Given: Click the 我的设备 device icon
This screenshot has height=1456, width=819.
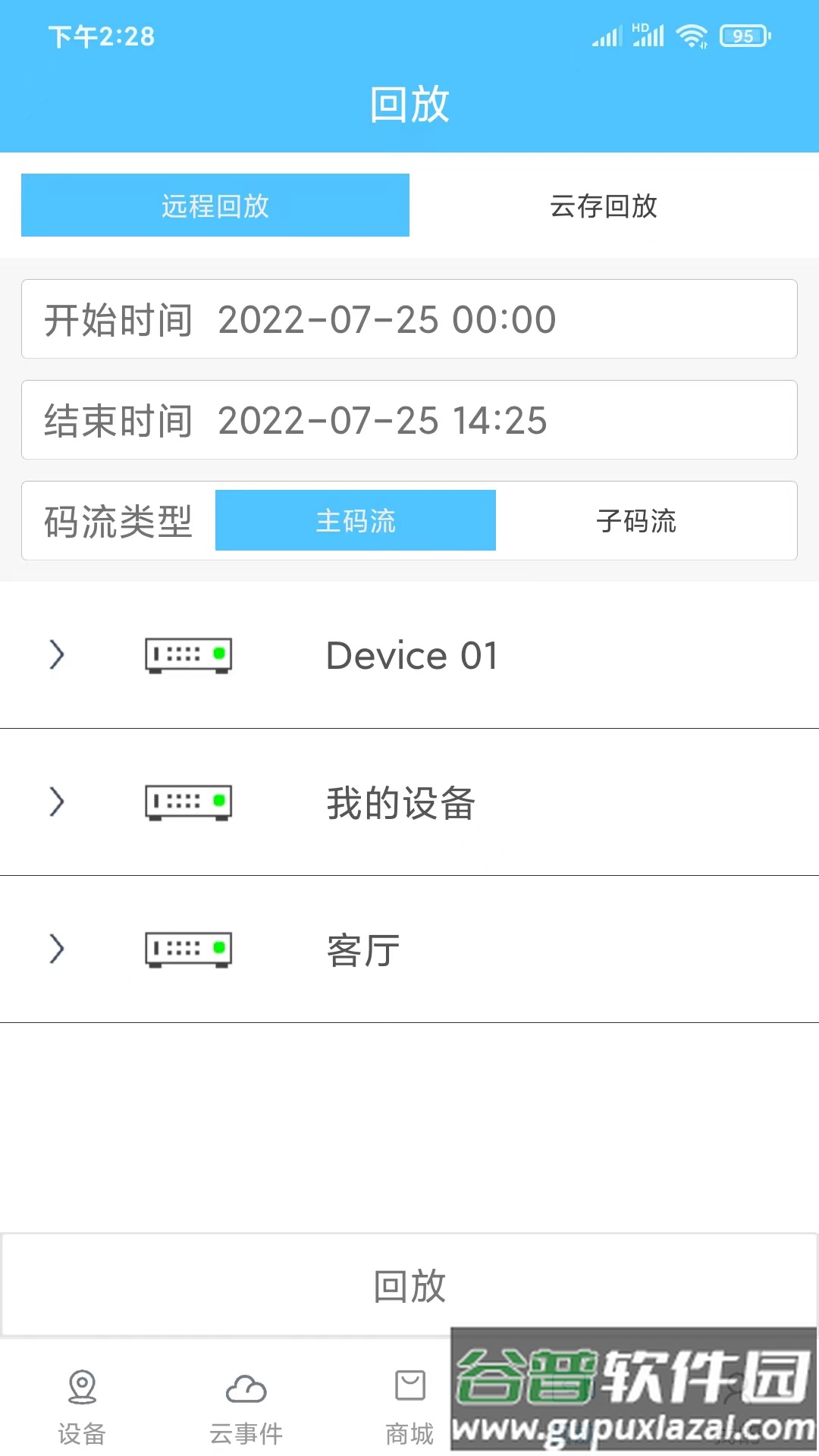Looking at the screenshot, I should pyautogui.click(x=187, y=802).
